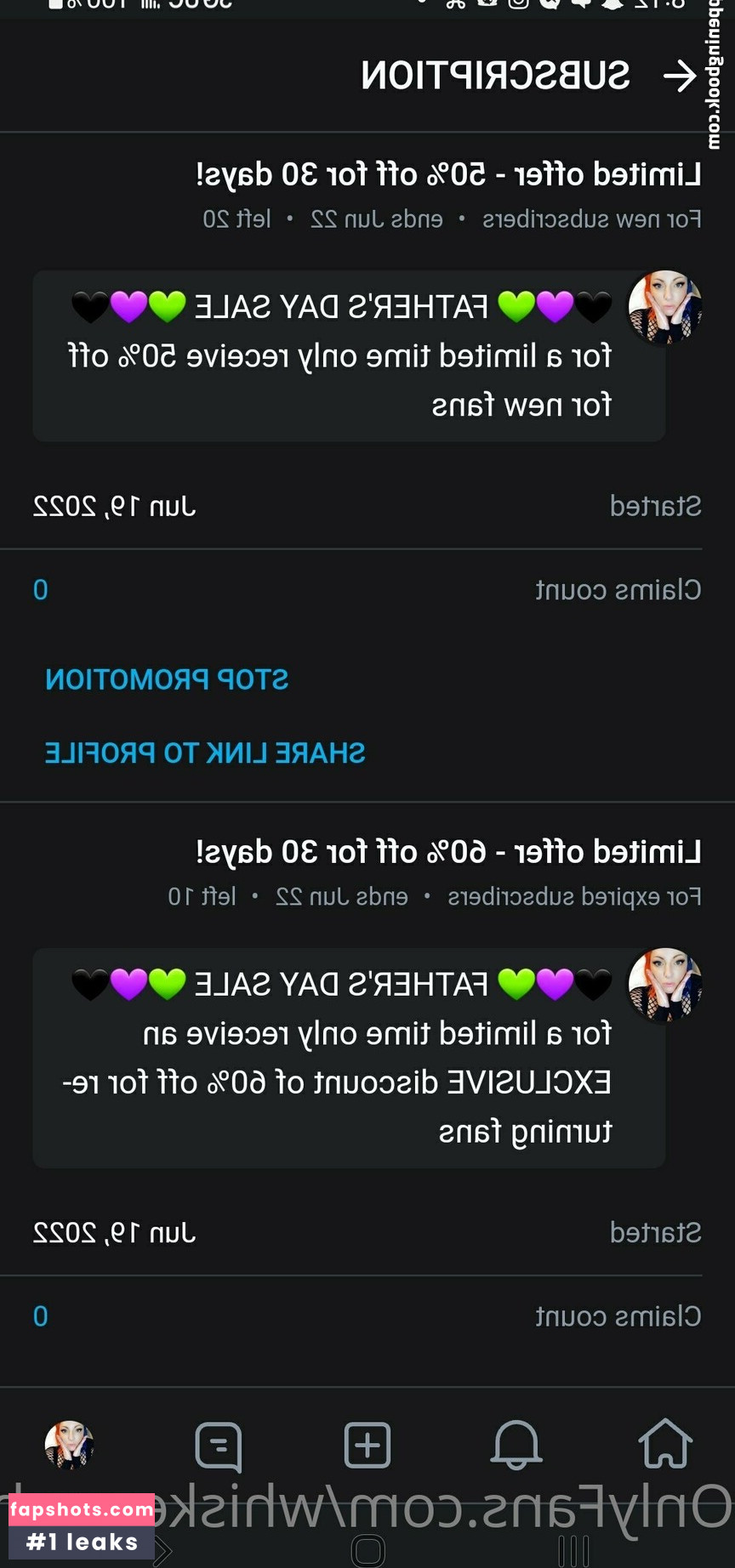Open the notifications bell
735x1568 pixels.
(516, 1445)
